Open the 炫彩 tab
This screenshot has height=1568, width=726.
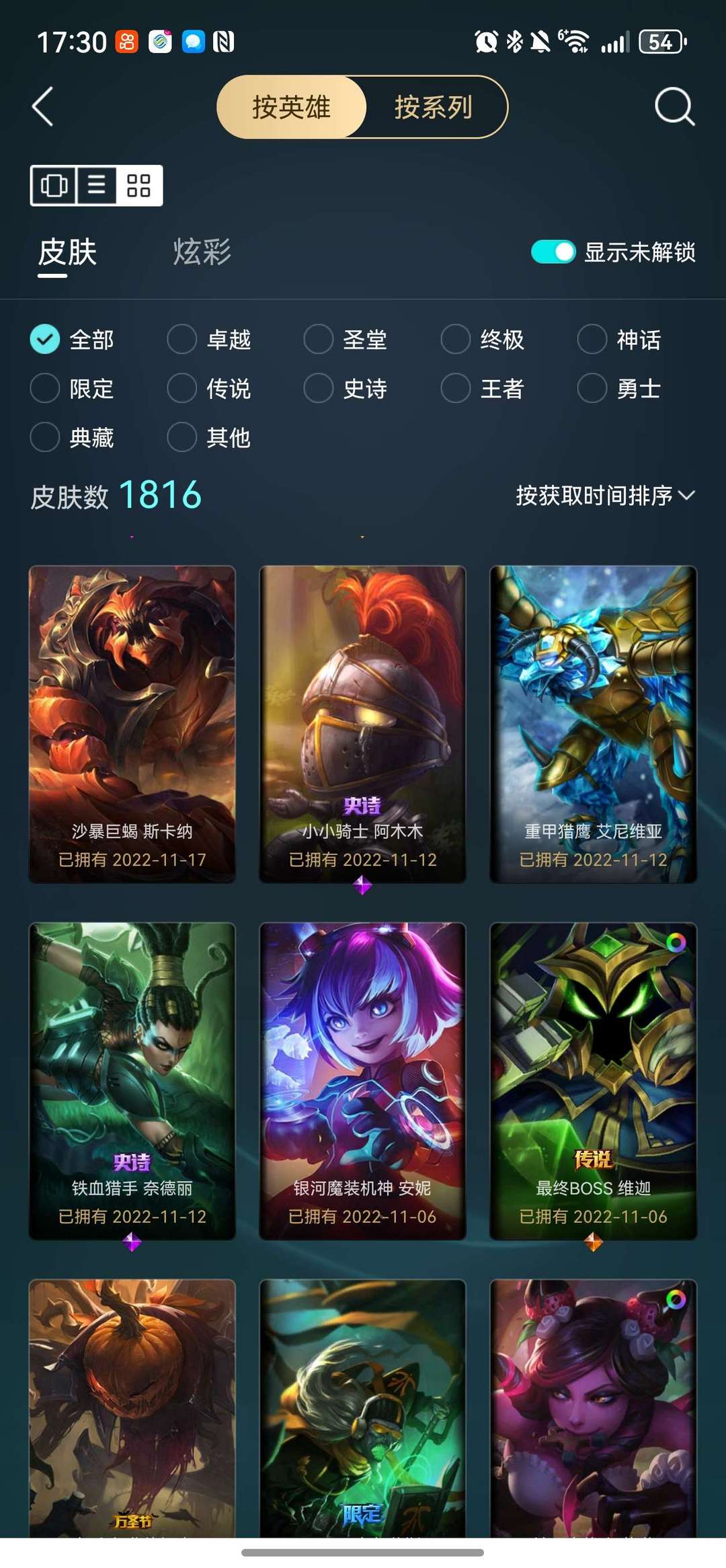tap(202, 252)
